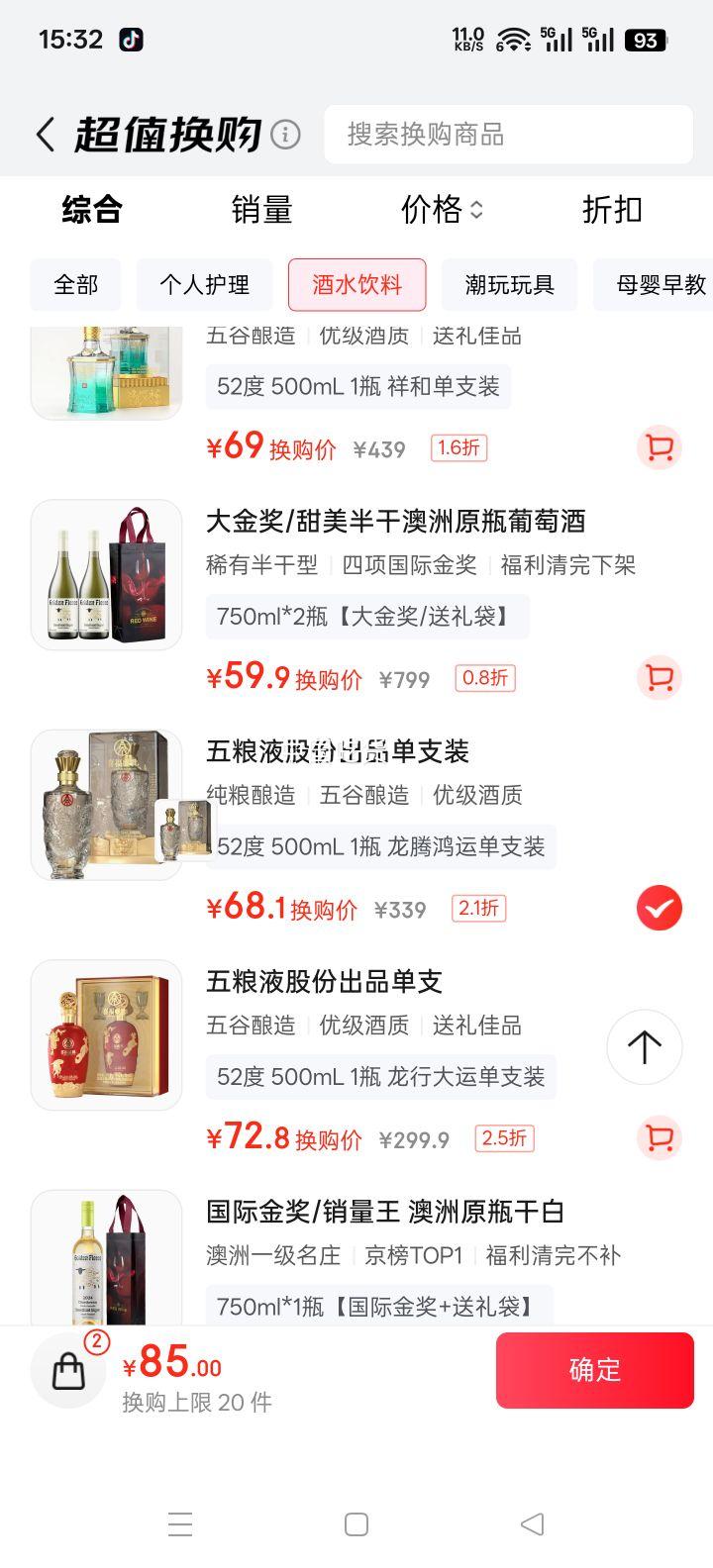Select the 全部 filter chip
The height and width of the screenshot is (1568, 713).
pyautogui.click(x=75, y=285)
